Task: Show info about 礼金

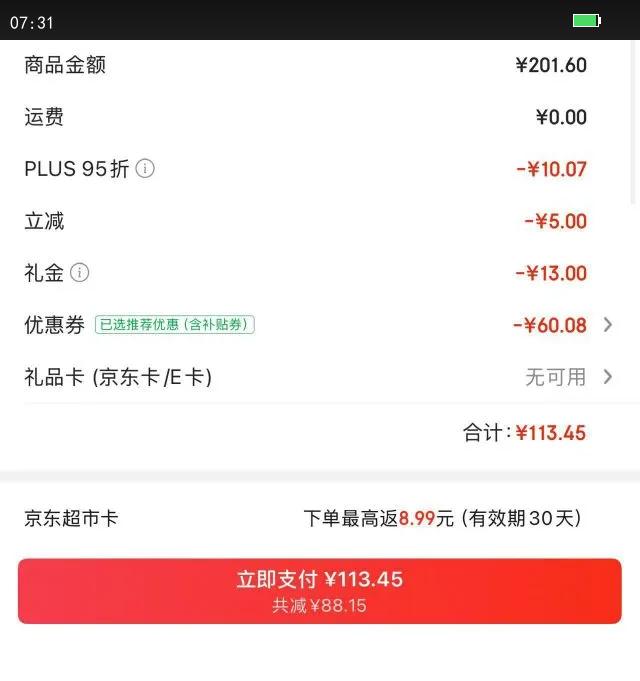Action: [80, 273]
